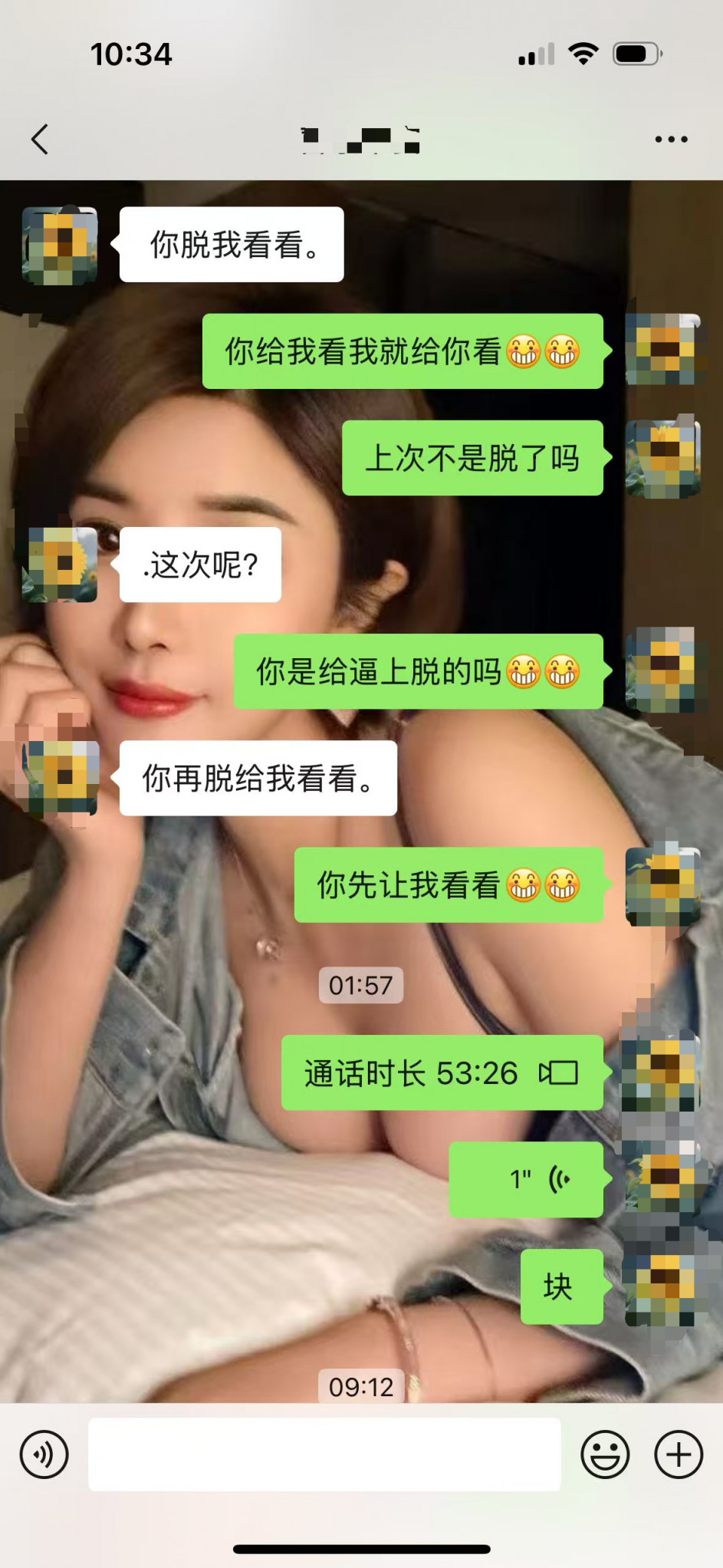The height and width of the screenshot is (1568, 723).
Task: Open sender's avatar beside 你脱我看看。
Action: (x=60, y=245)
